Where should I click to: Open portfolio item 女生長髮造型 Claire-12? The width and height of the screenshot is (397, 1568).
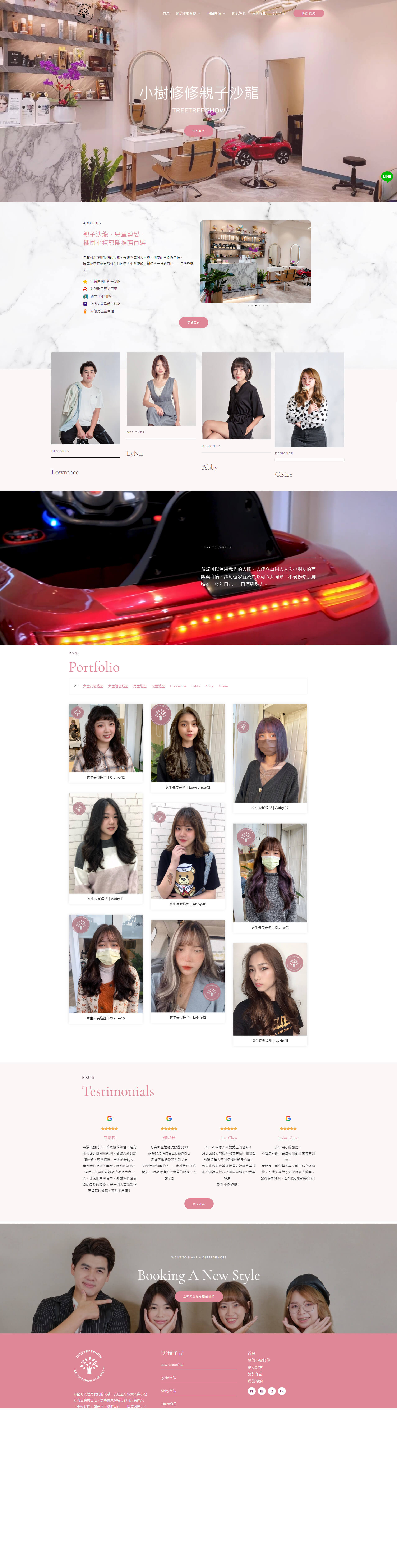(x=105, y=743)
